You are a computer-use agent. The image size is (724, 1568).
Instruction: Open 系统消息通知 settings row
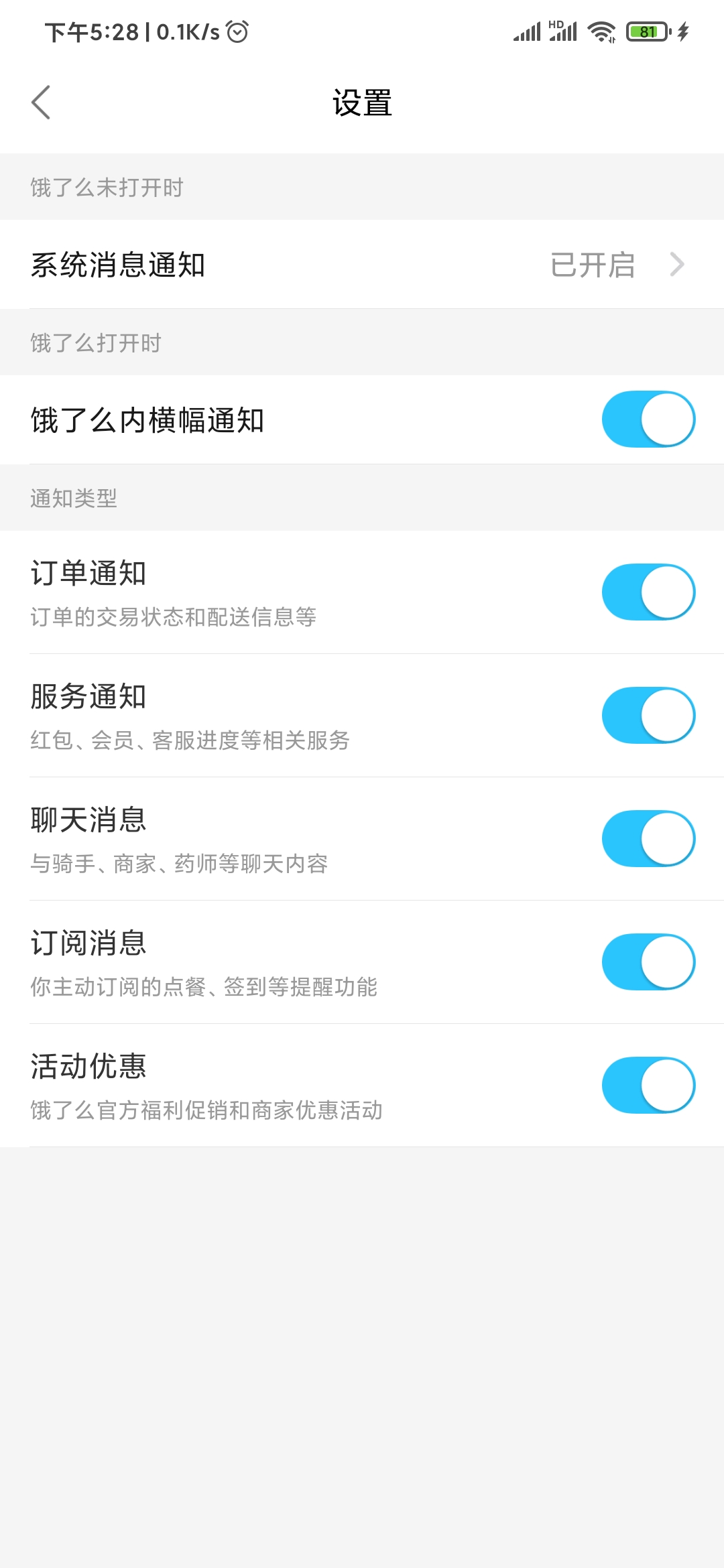268,265
